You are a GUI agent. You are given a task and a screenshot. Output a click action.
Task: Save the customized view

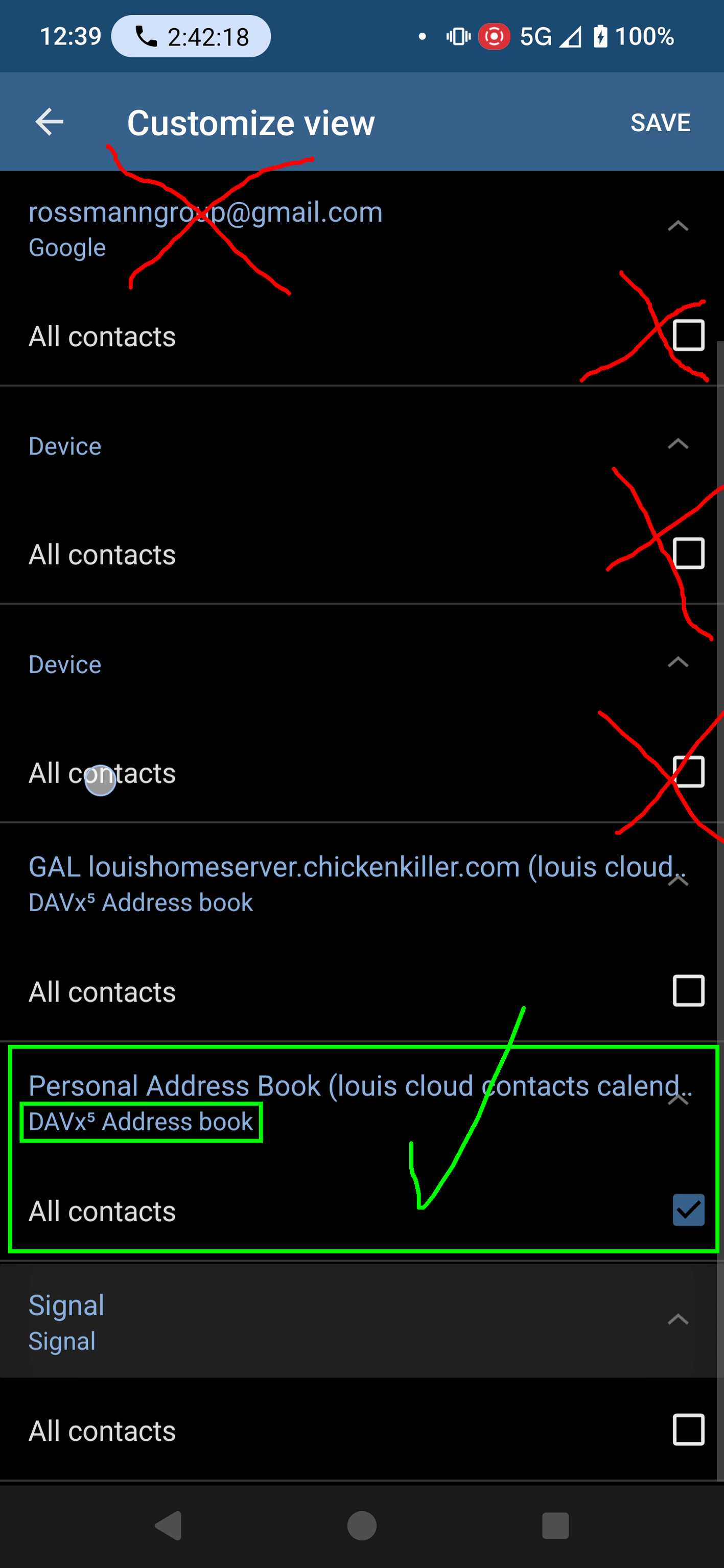[x=660, y=123]
